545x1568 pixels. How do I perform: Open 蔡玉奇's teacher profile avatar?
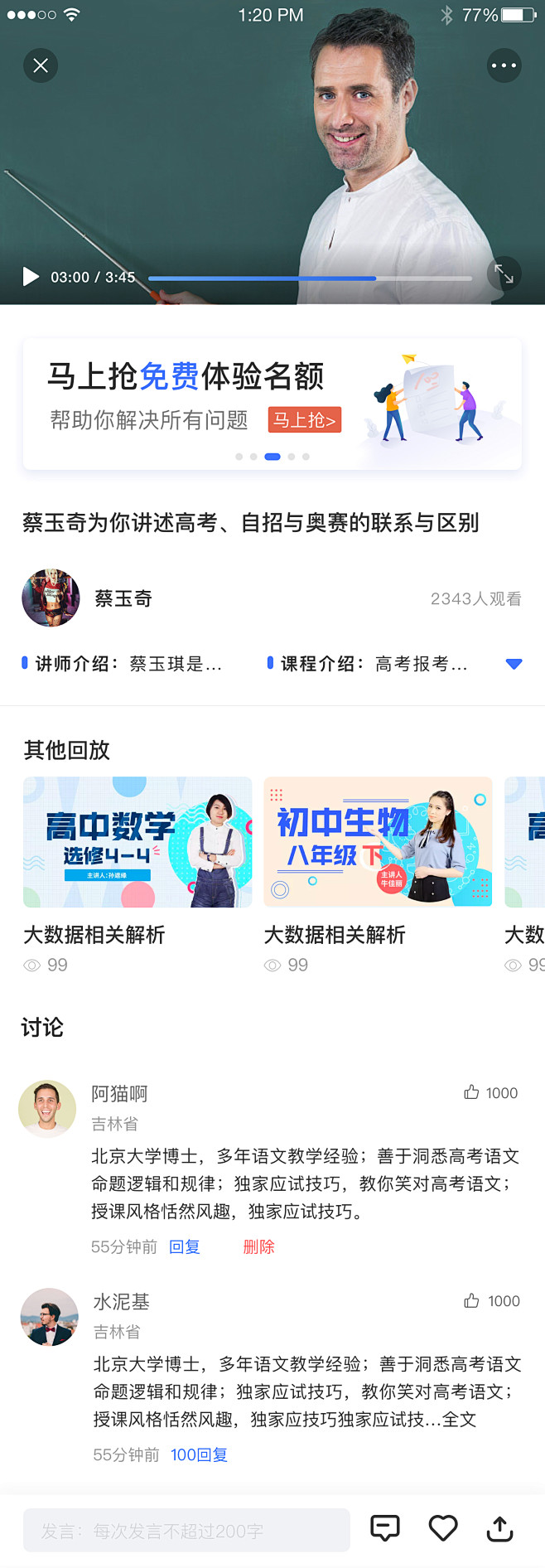(51, 598)
